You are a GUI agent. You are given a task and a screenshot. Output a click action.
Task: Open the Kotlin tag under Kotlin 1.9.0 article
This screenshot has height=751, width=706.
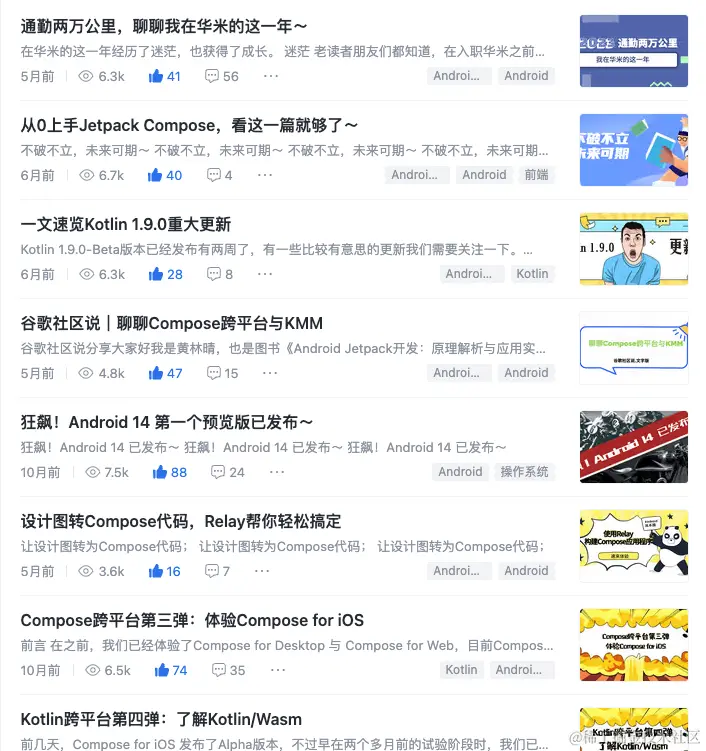(x=532, y=274)
